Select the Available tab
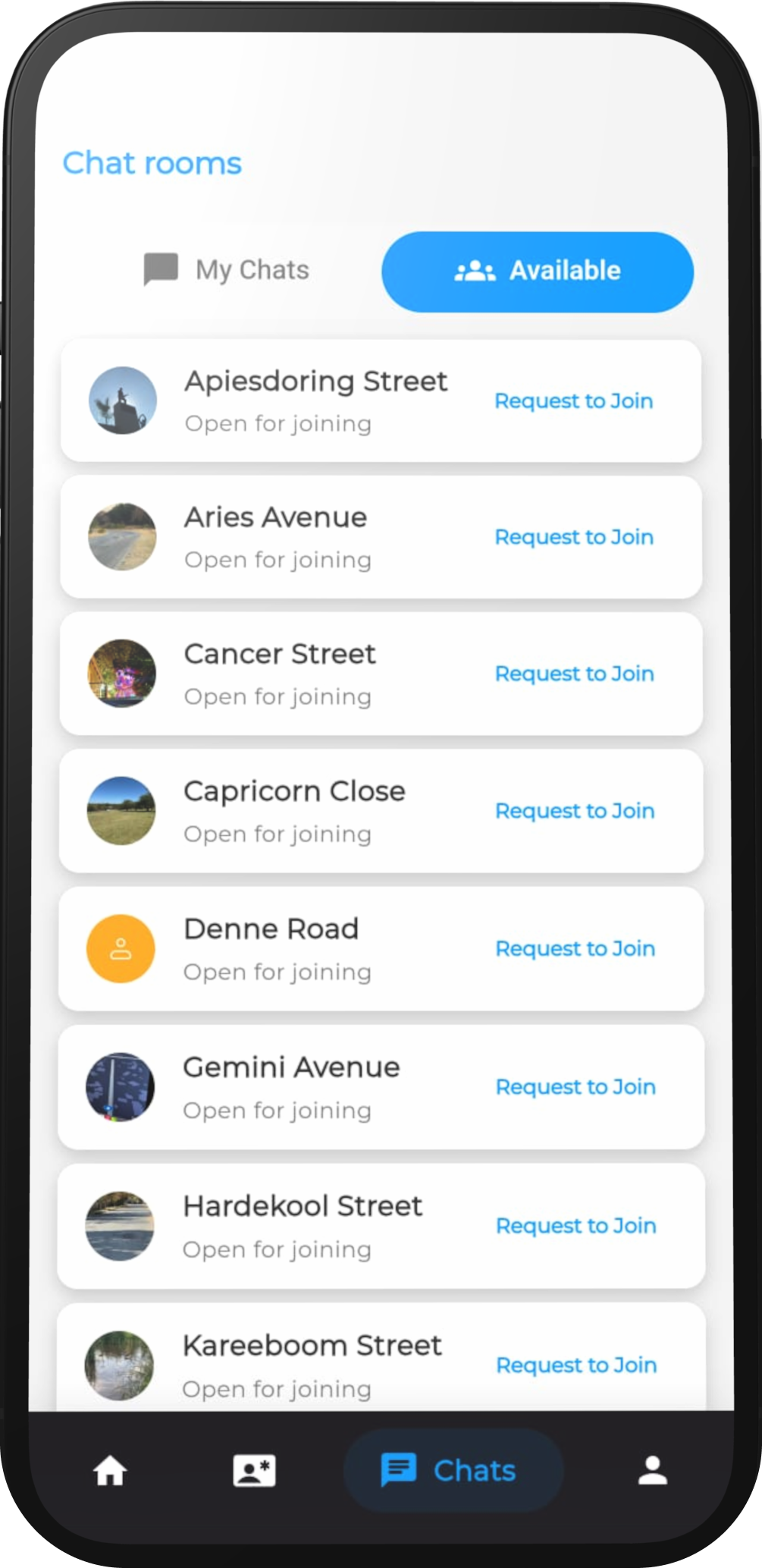The image size is (762, 1568). [x=538, y=272]
